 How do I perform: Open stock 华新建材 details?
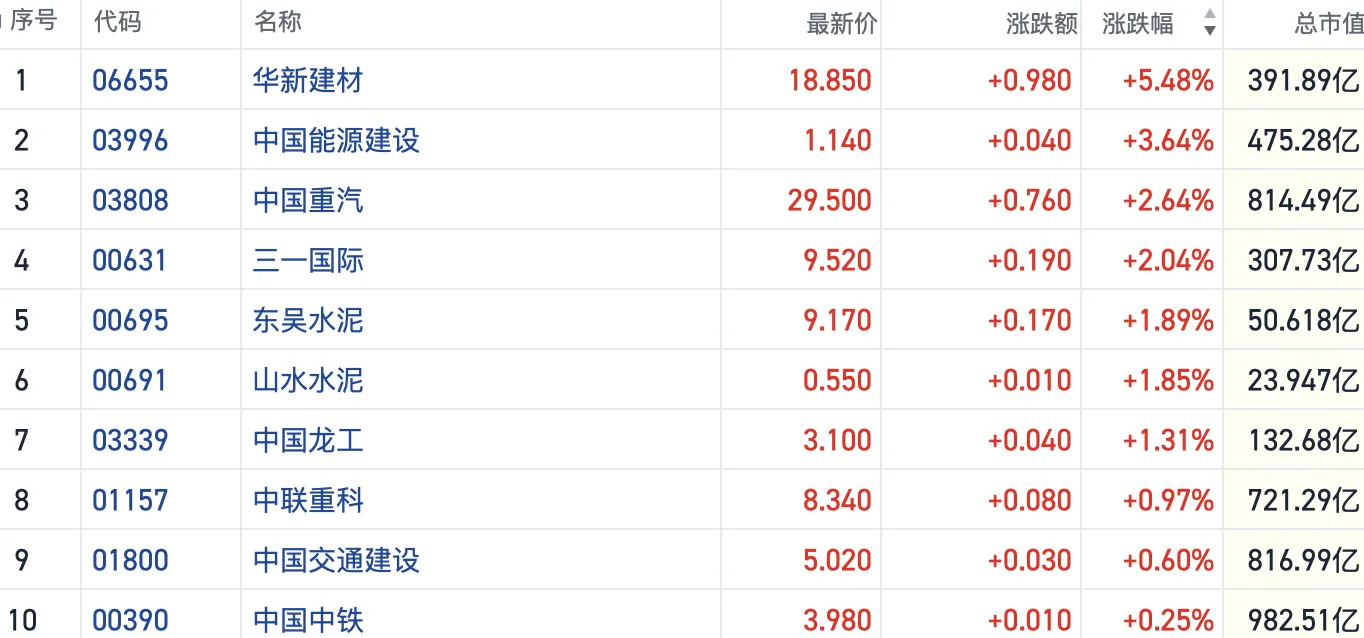click(308, 80)
